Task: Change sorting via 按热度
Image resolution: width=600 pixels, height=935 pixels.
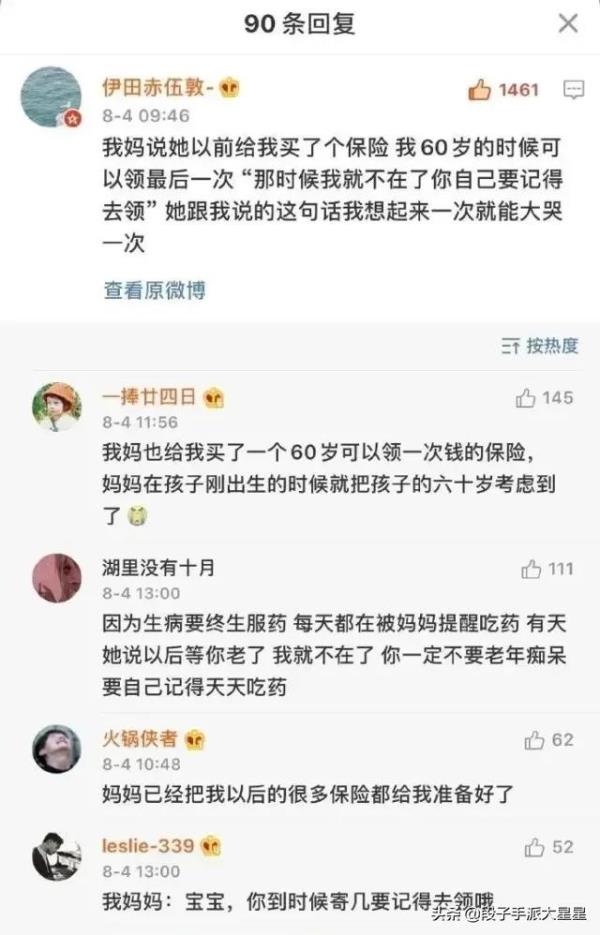Action: point(540,346)
